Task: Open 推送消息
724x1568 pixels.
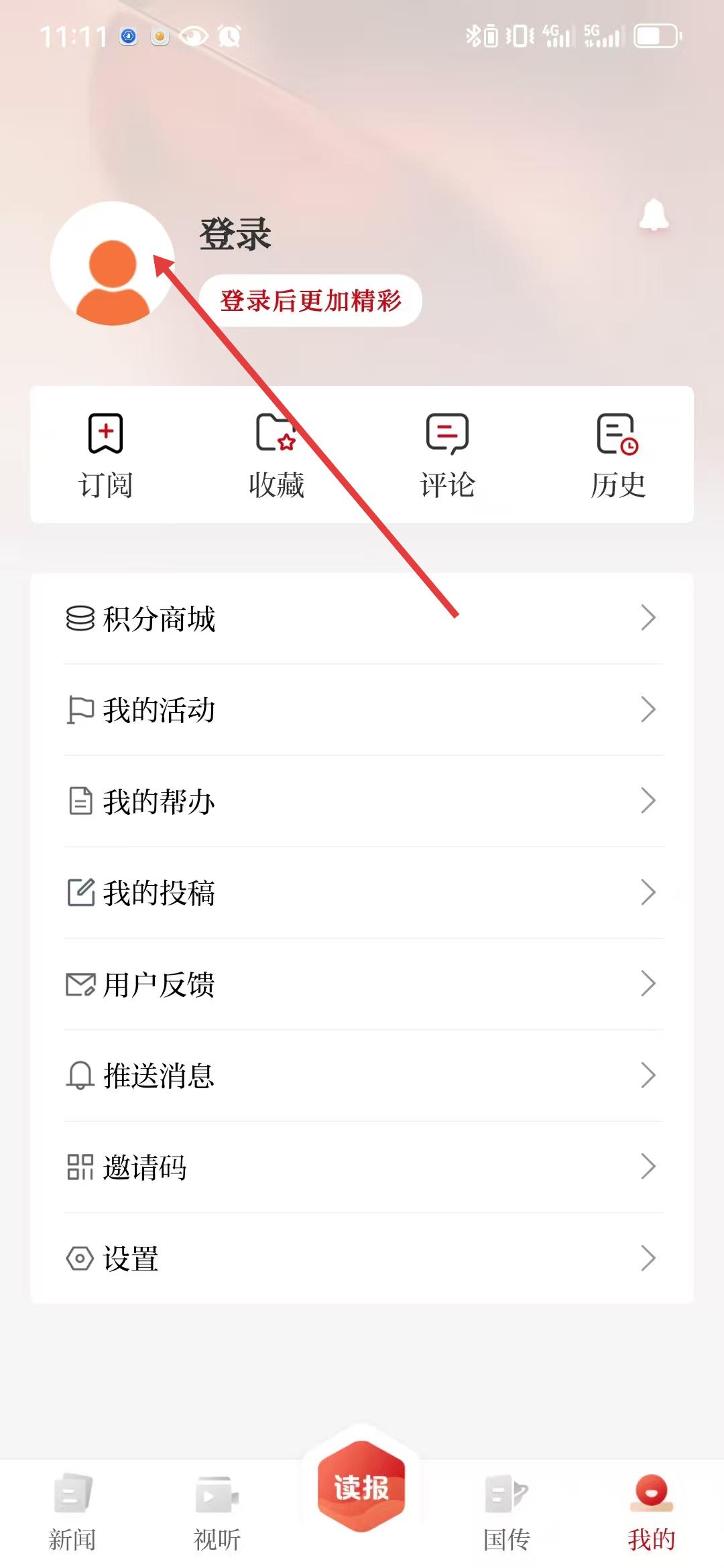Action: point(362,1075)
